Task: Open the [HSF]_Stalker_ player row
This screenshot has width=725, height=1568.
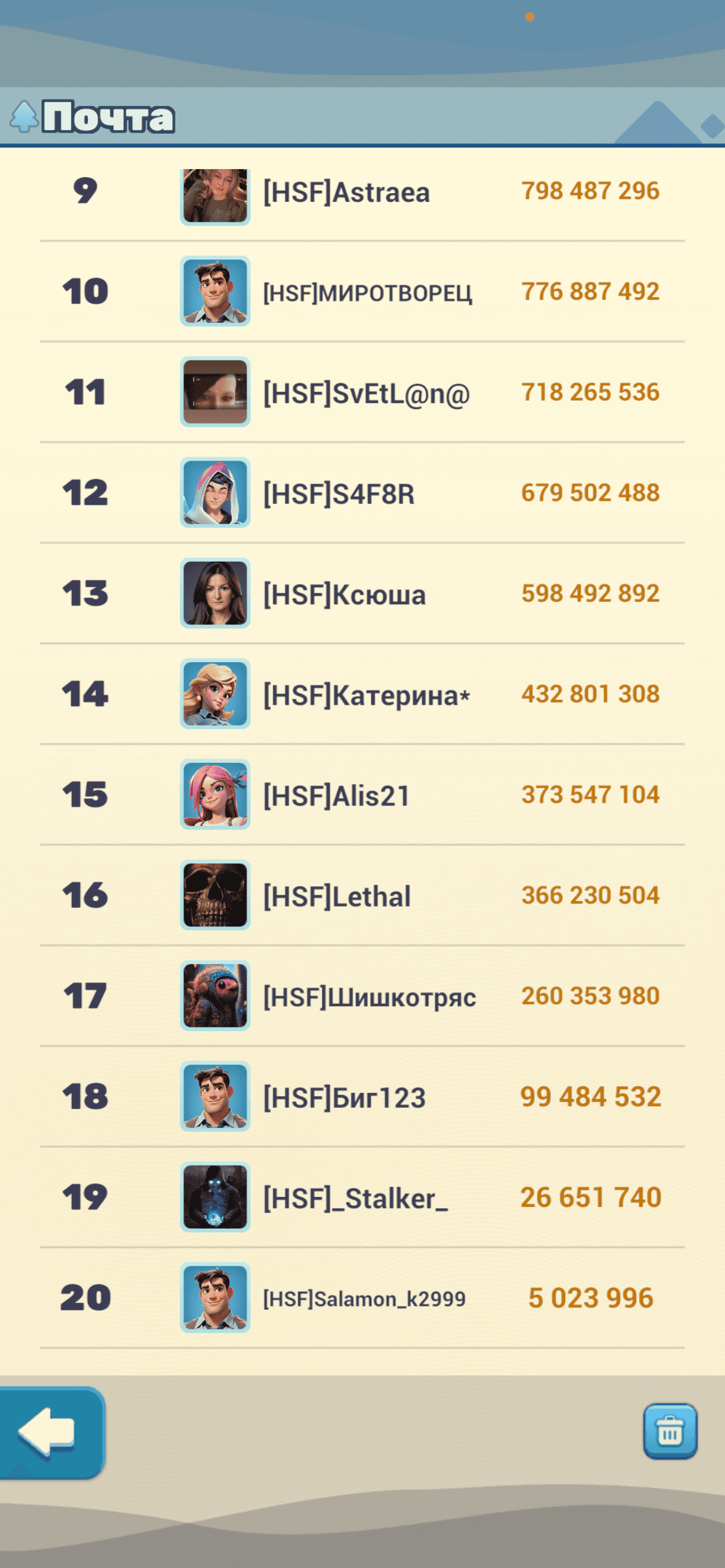Action: [362, 1198]
